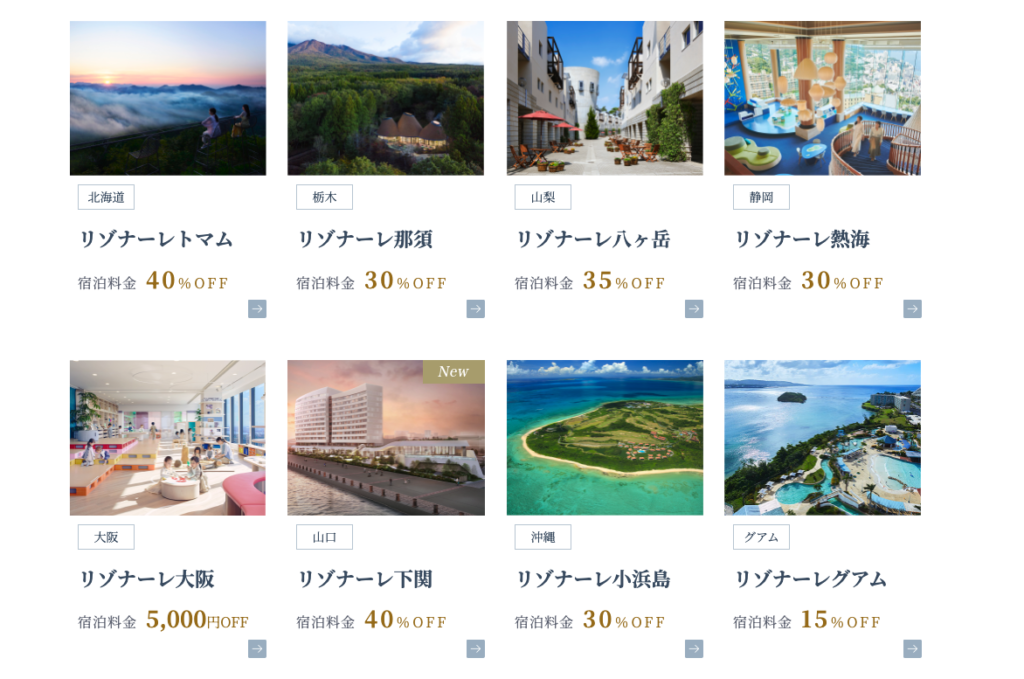Viewport: 1024px width, 679px height.
Task: Tap the arrow button under リゾナーレ那須
Action: pos(475,309)
